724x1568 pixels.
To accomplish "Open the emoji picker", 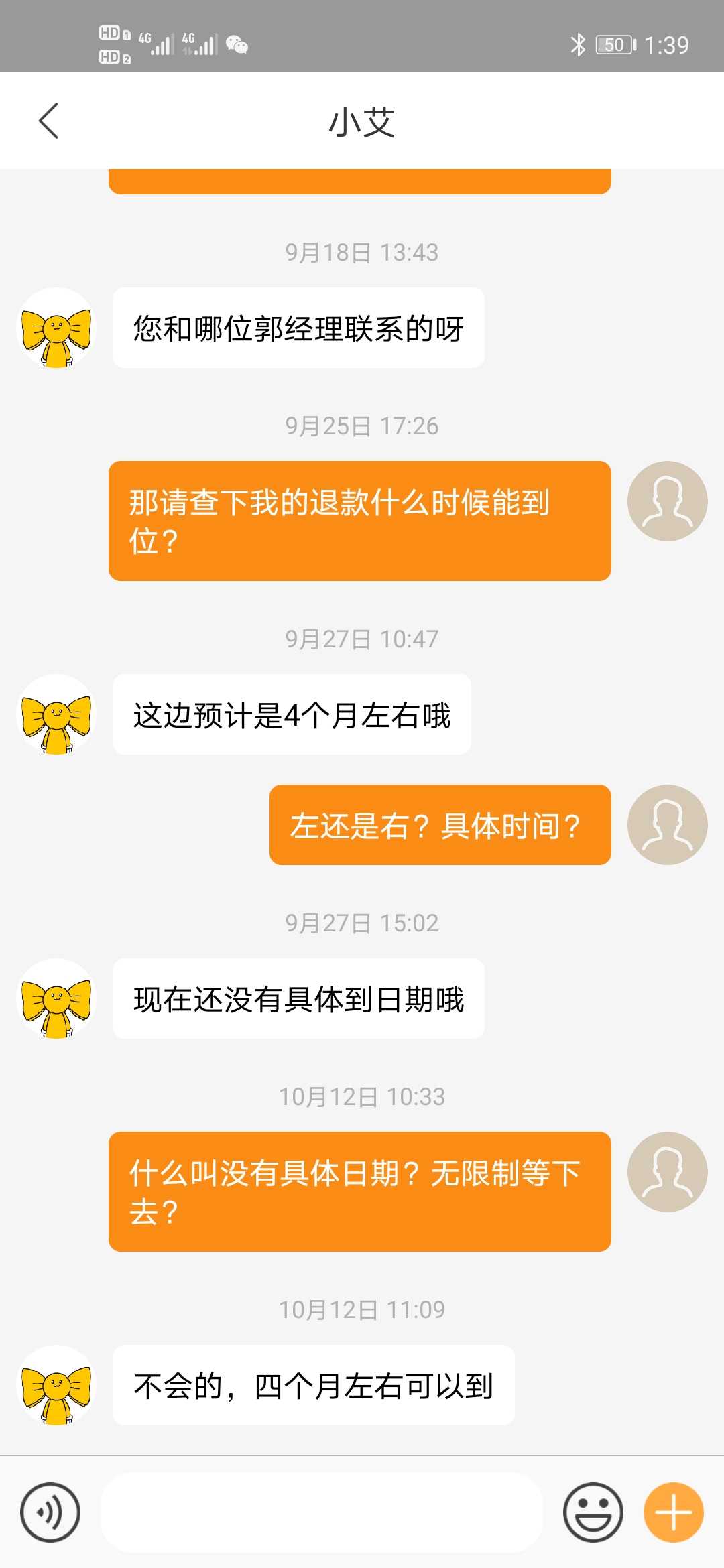I will (x=593, y=1512).
